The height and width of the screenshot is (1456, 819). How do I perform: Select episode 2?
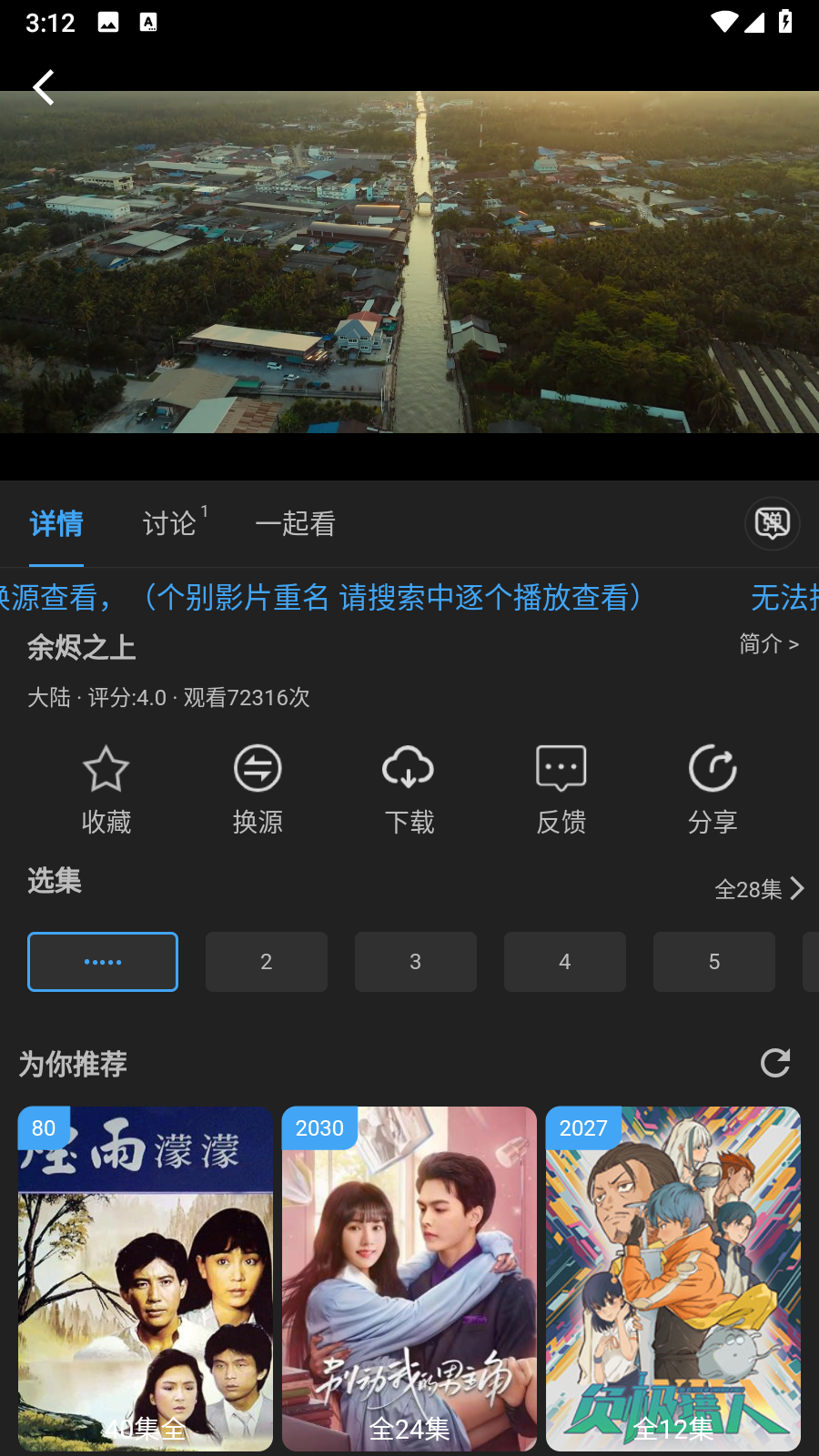click(x=266, y=962)
